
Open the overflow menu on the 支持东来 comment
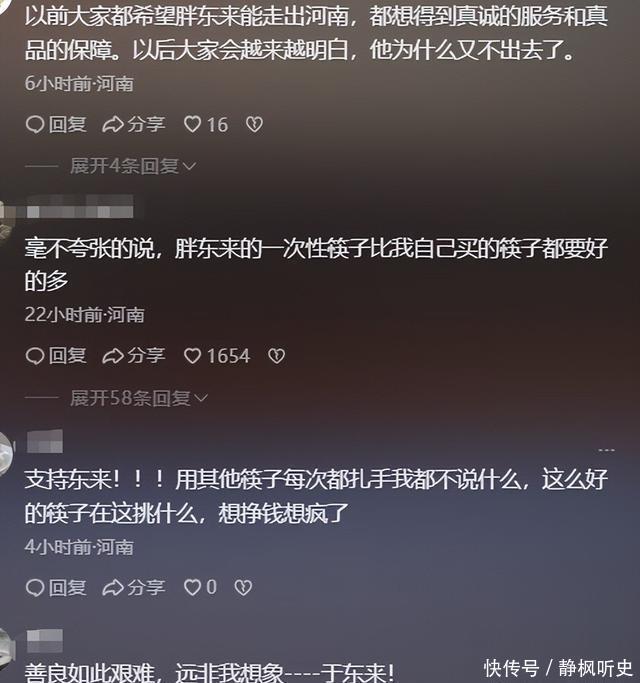pyautogui.click(x=606, y=451)
